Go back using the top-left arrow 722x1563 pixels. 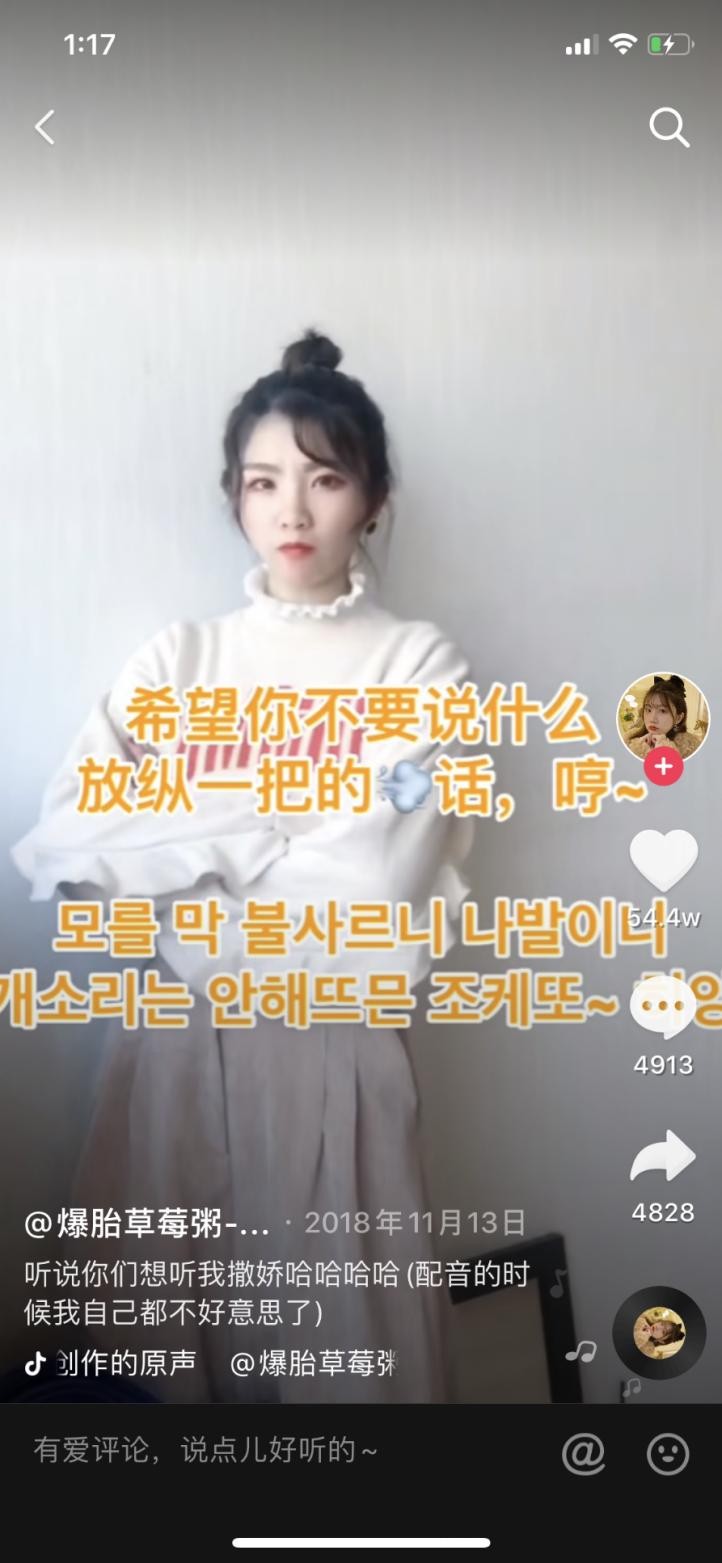(45, 127)
